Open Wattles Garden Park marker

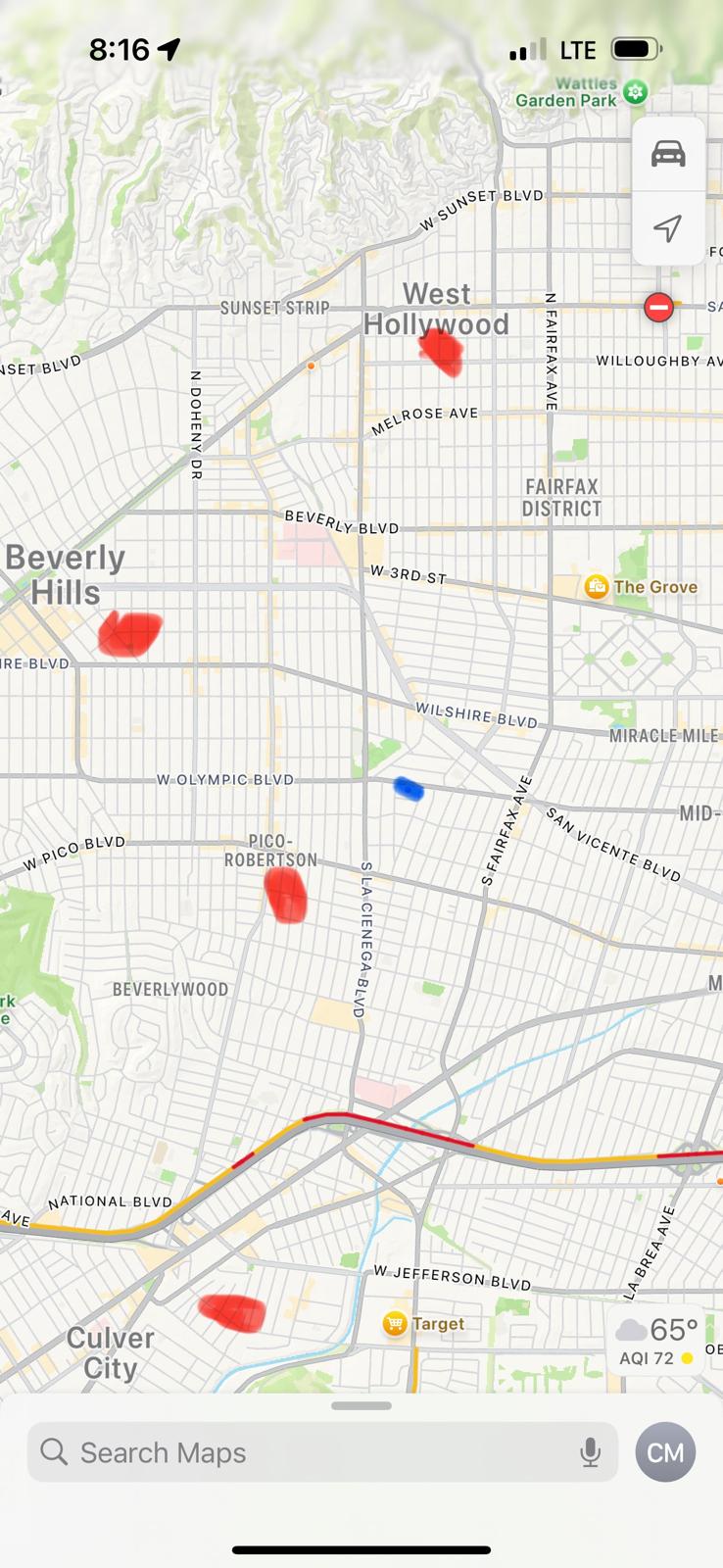coord(636,93)
